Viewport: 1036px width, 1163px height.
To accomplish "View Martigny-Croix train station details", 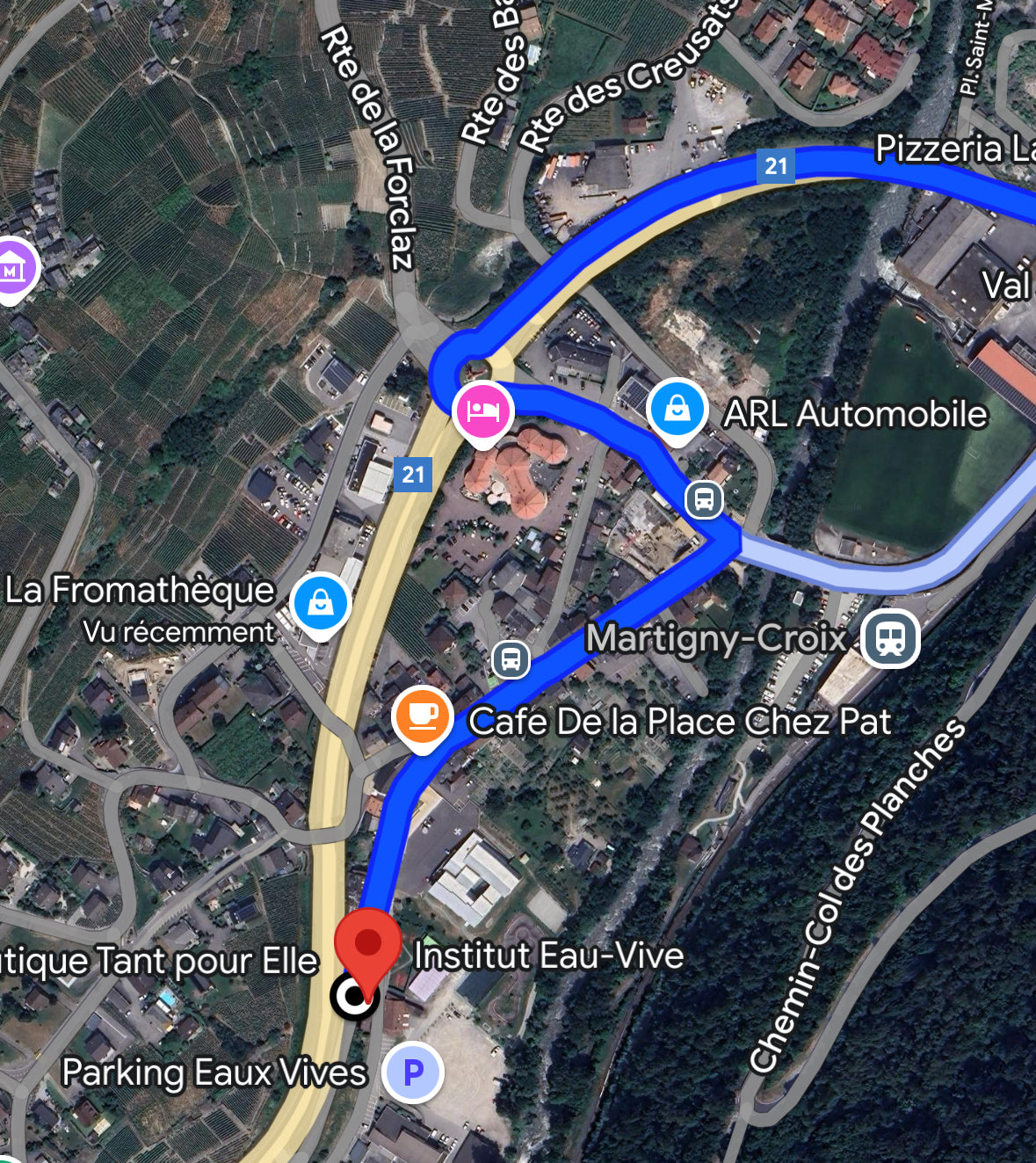I will pyautogui.click(x=890, y=638).
